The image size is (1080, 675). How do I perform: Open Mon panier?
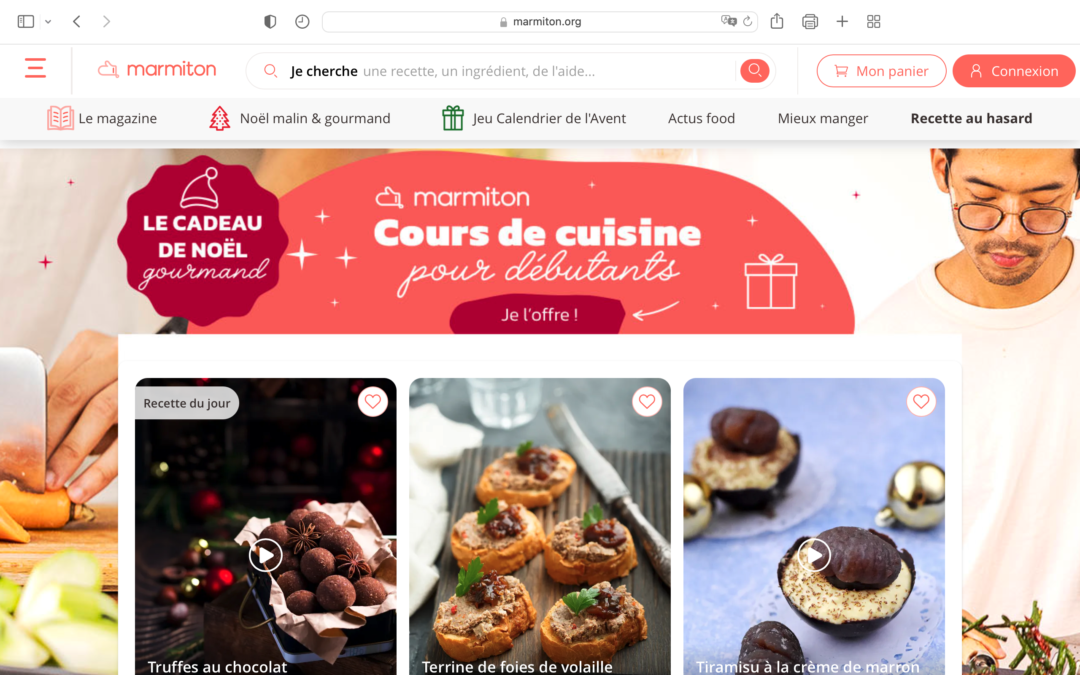pos(881,71)
